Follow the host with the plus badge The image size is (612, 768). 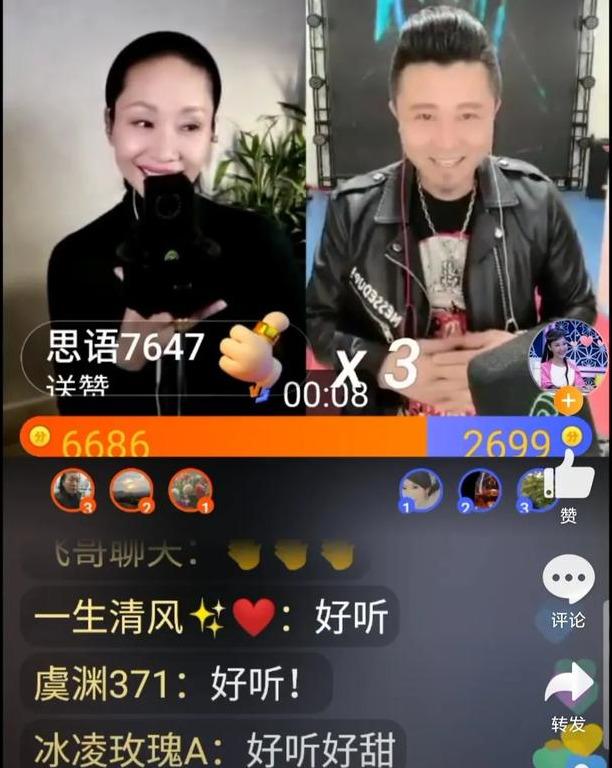click(568, 402)
